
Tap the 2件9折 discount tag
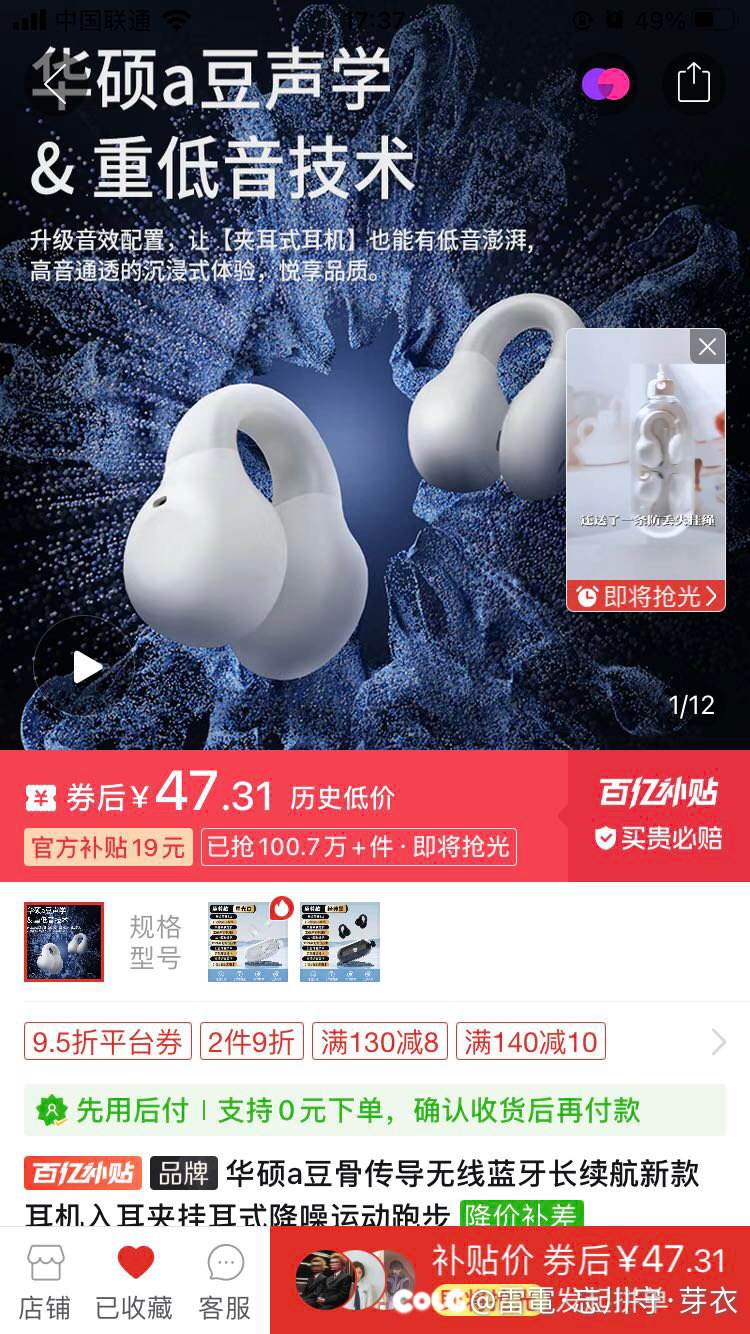pyautogui.click(x=252, y=1042)
